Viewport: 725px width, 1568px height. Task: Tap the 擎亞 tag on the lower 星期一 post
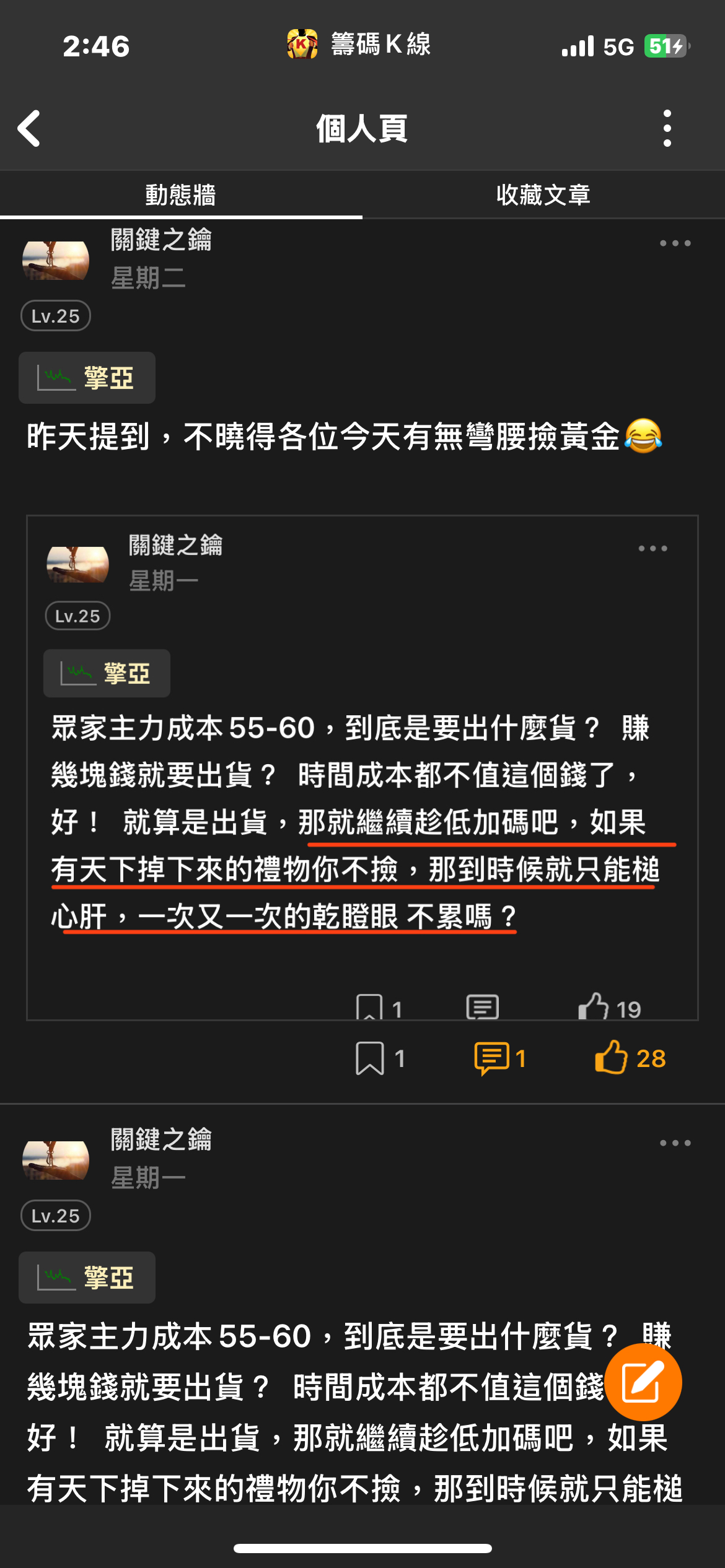(x=87, y=1278)
